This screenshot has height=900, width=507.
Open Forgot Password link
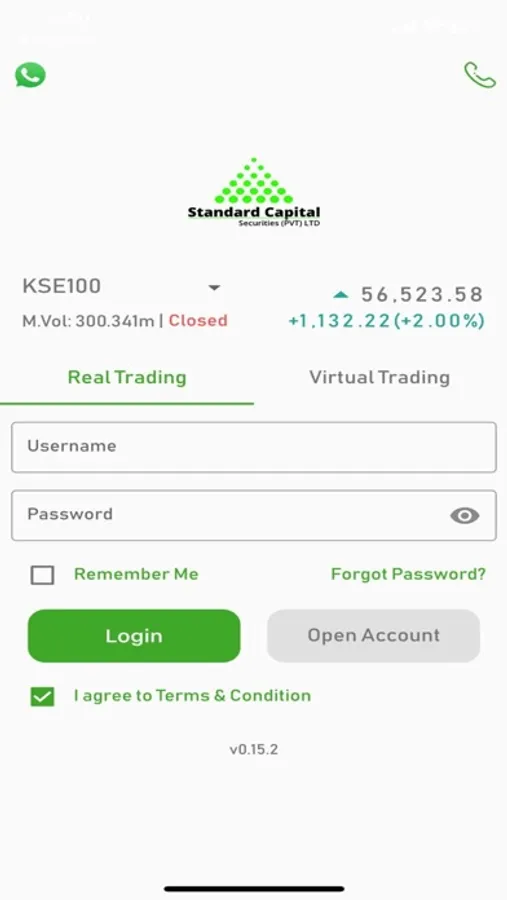pyautogui.click(x=408, y=574)
